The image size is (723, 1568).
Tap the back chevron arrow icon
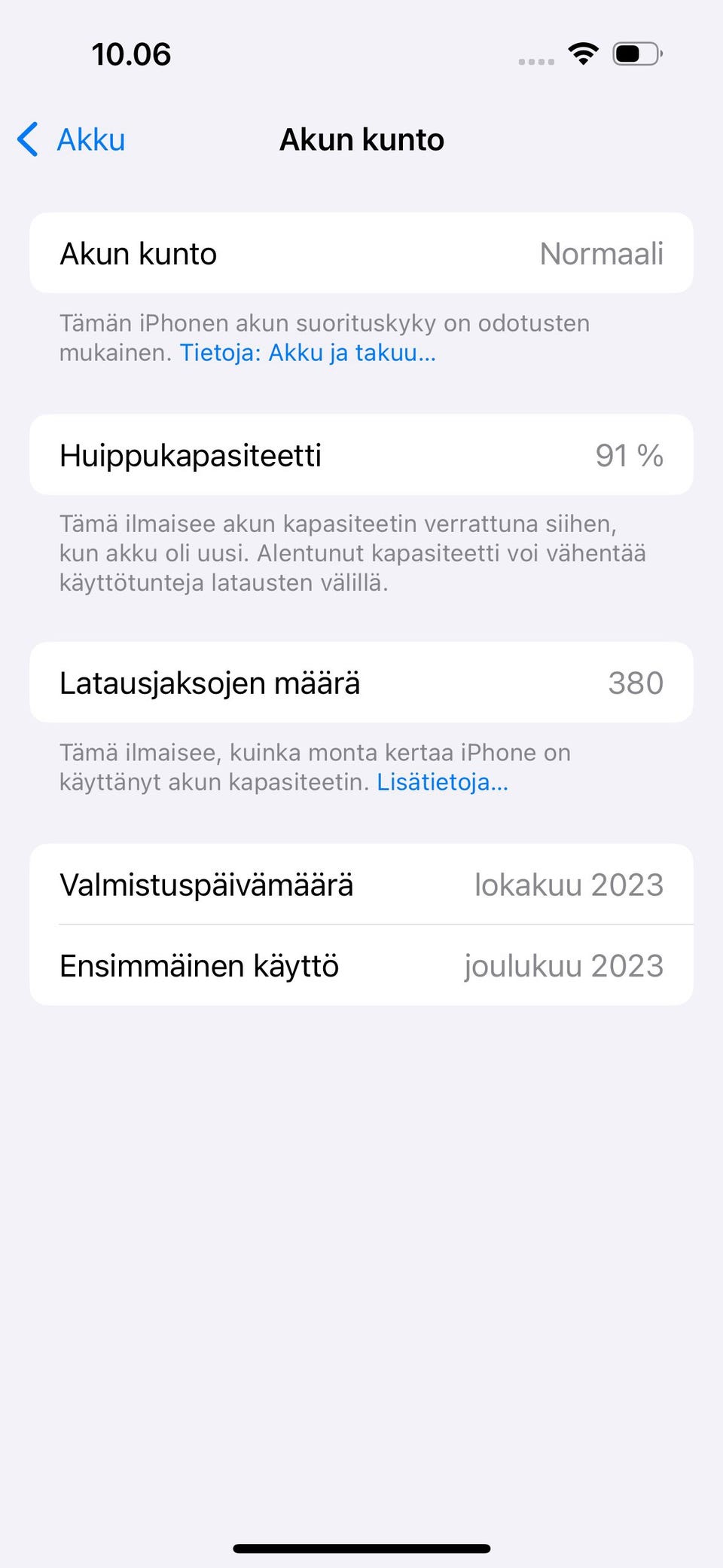click(27, 139)
